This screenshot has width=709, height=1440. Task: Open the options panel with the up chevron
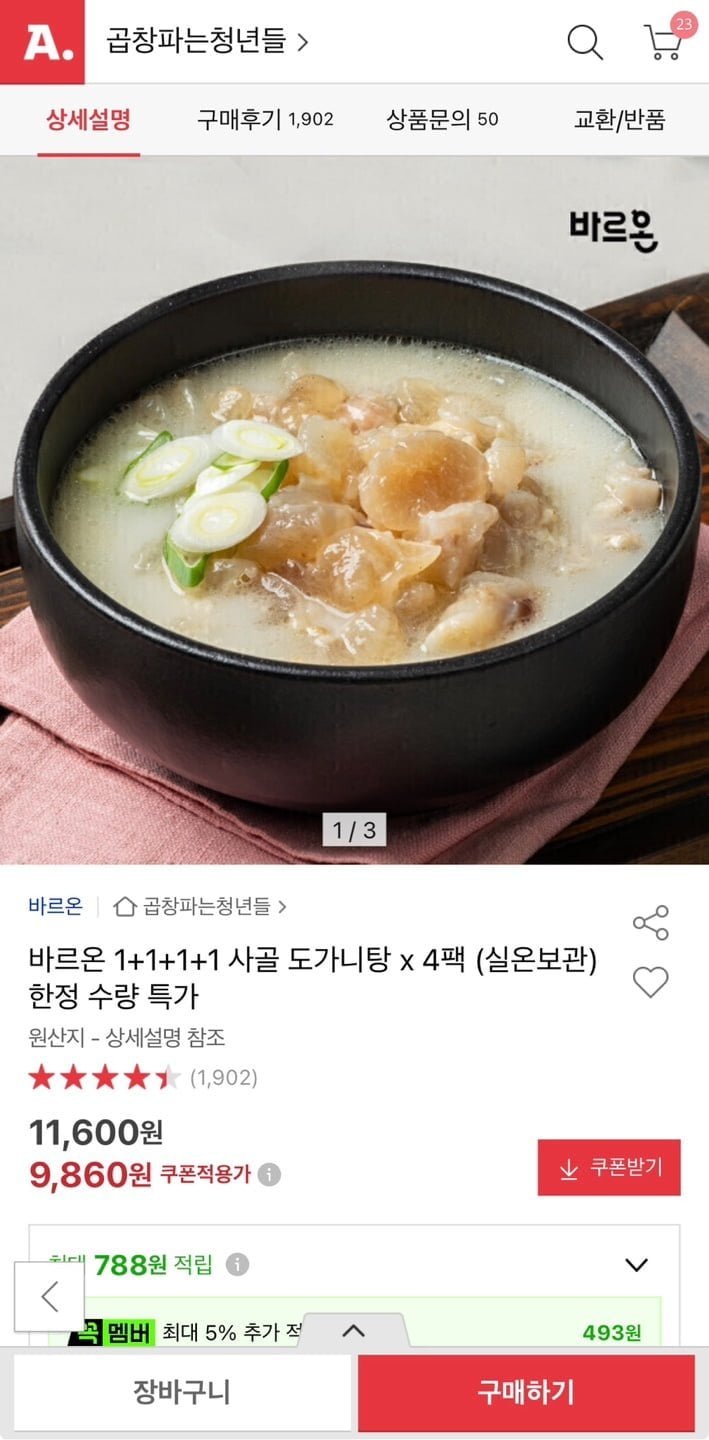click(x=353, y=1331)
